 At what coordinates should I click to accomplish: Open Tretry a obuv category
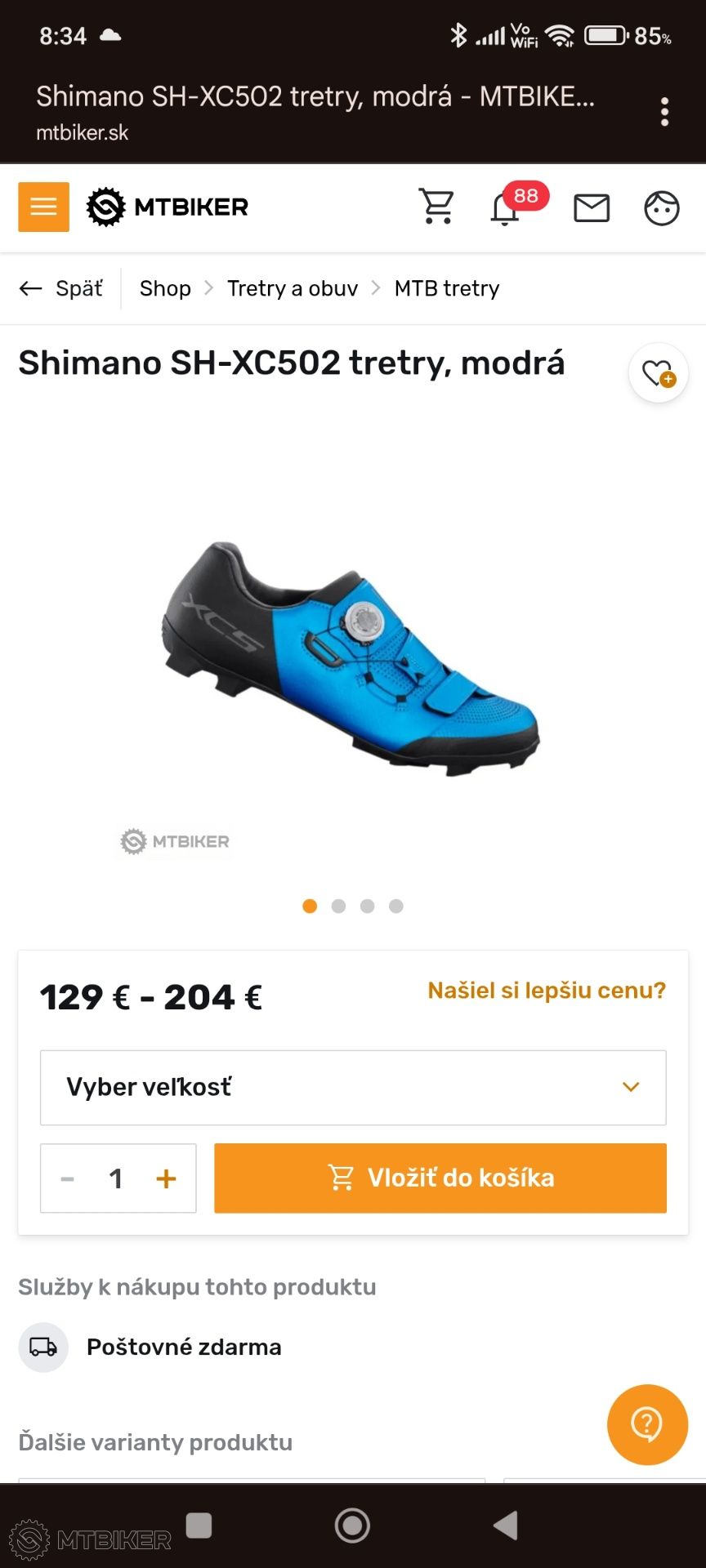coord(293,288)
